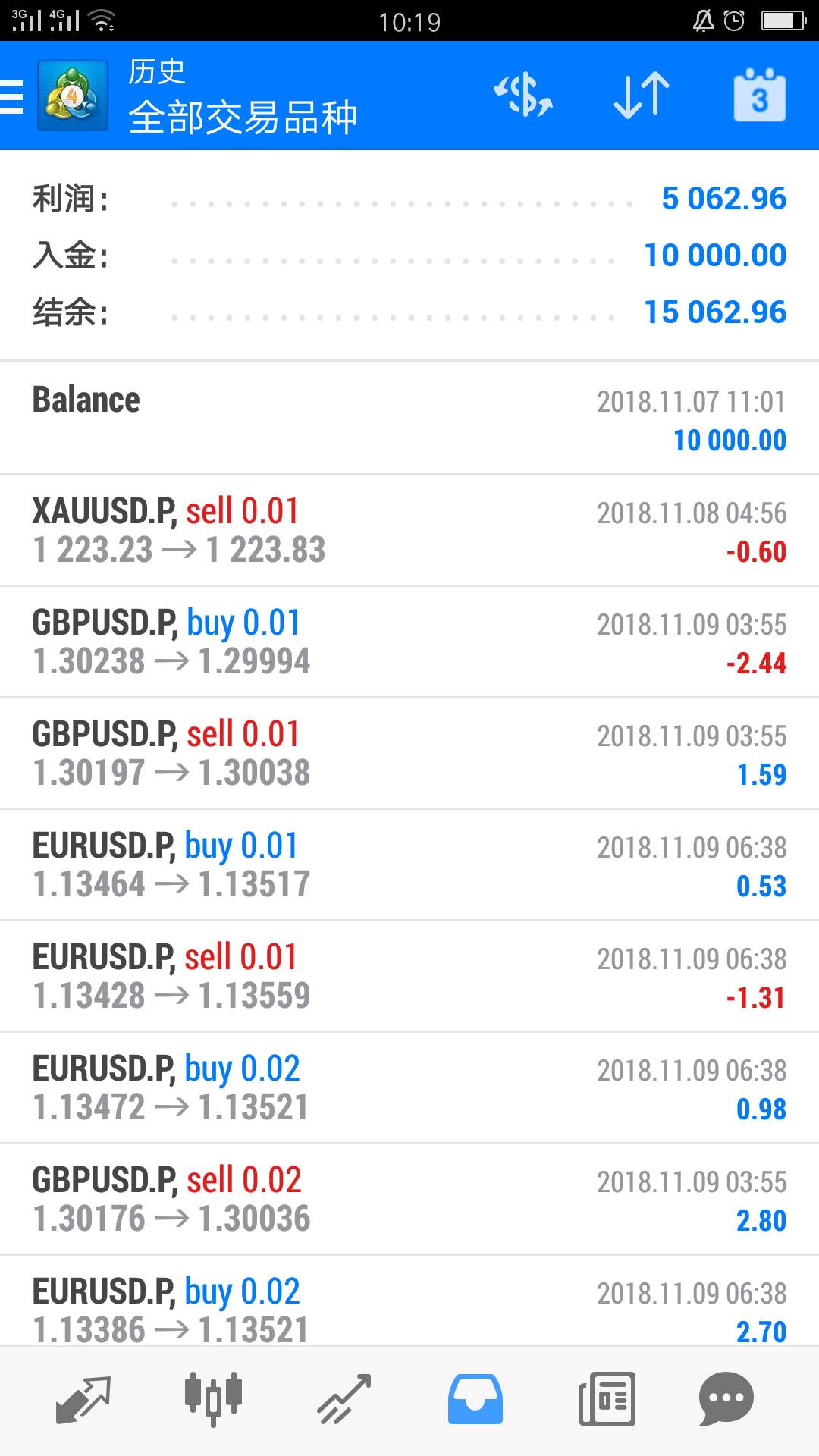819x1456 pixels.
Task: Open the Balance deposit entry
Action: [409, 419]
